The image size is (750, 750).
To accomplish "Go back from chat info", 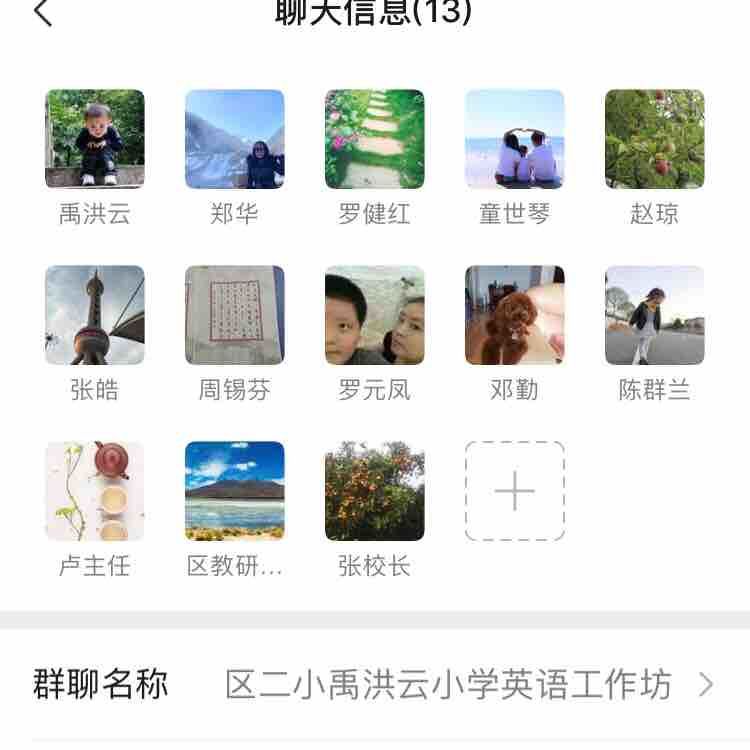I will [x=42, y=14].
